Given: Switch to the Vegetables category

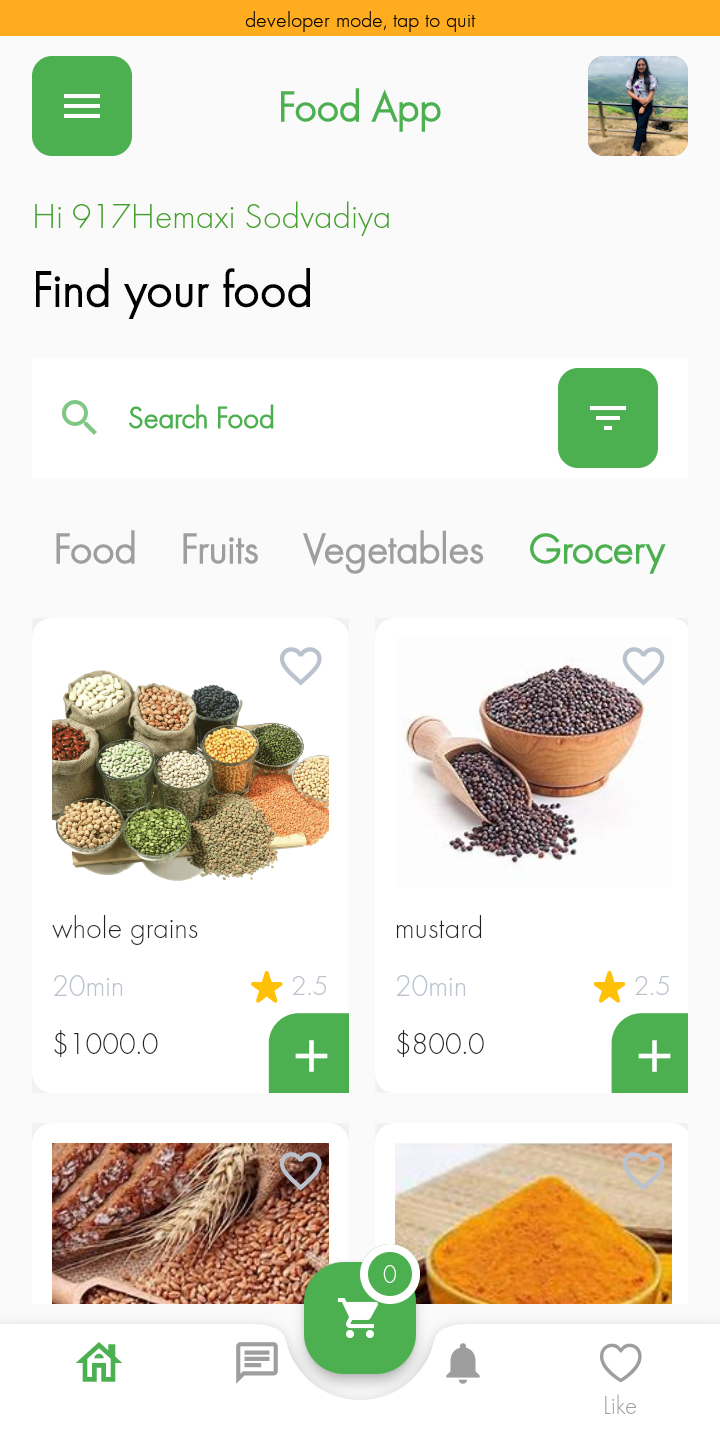Looking at the screenshot, I should click(x=393, y=550).
